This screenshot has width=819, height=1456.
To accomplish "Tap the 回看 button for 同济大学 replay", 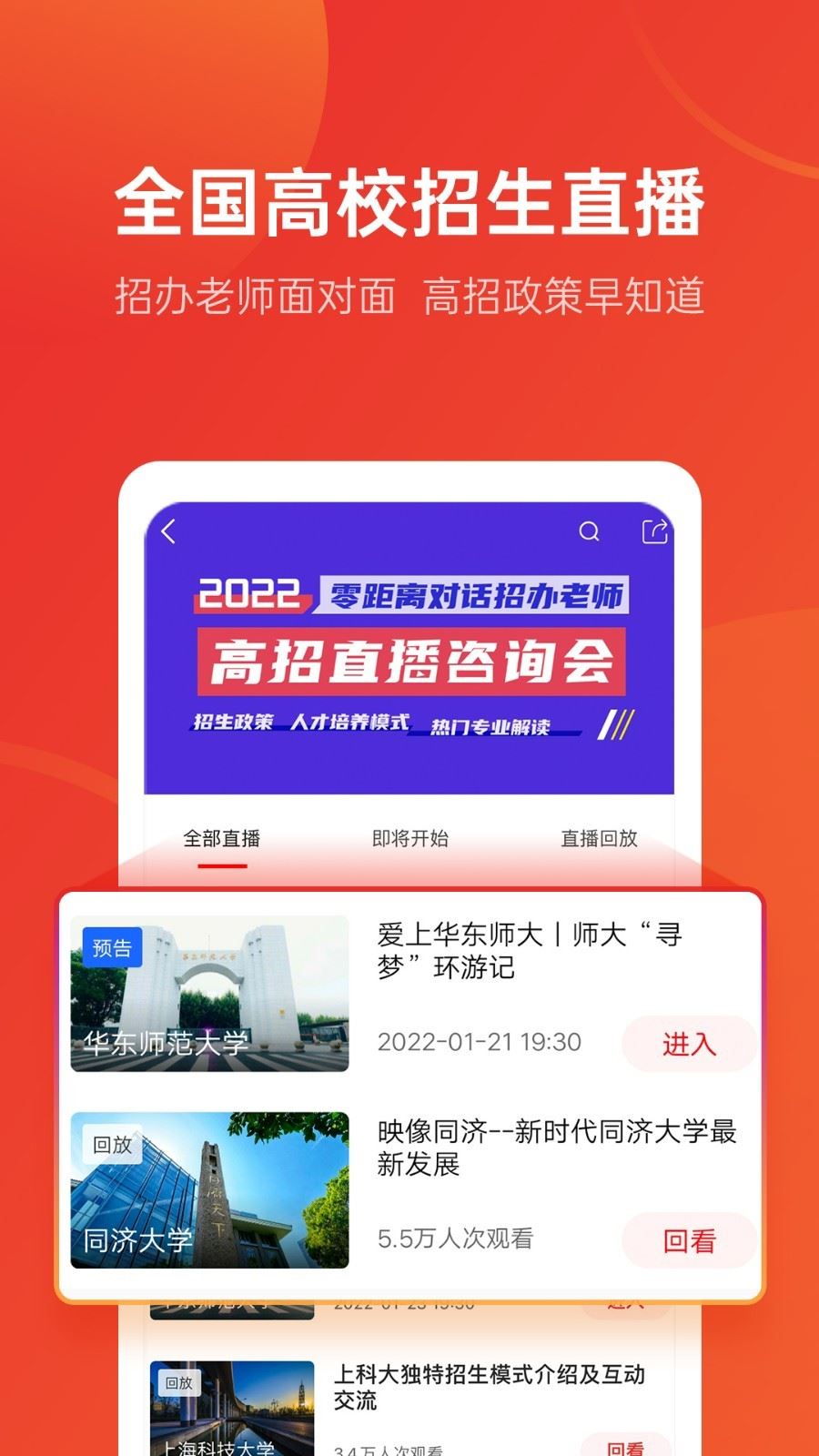I will pyautogui.click(x=688, y=1239).
